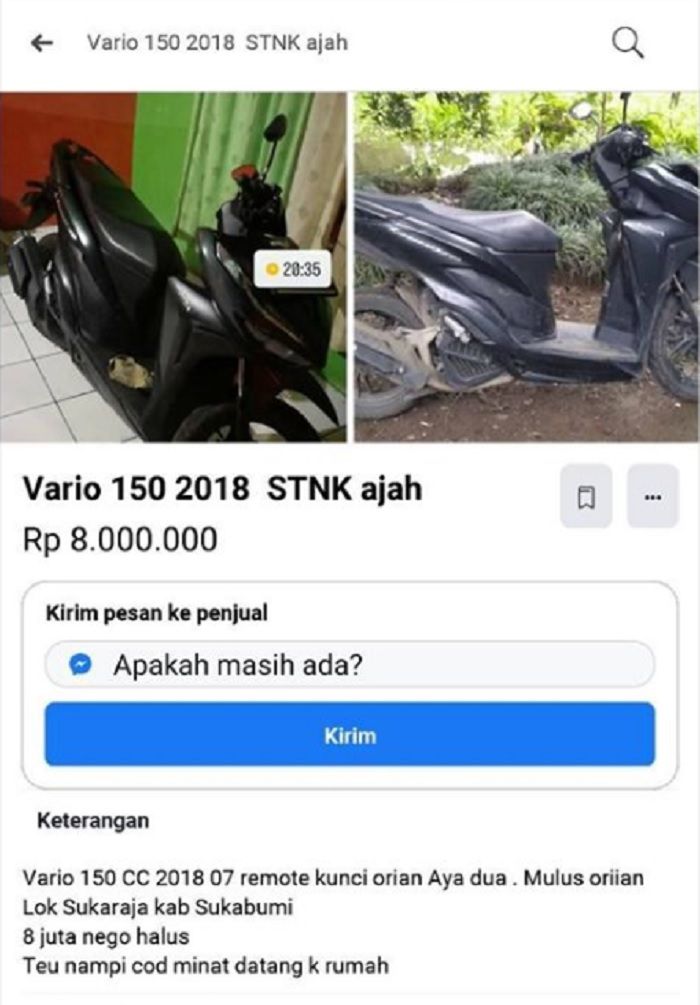The height and width of the screenshot is (1005, 700).
Task: Edit the 'Apakah masih ada?' message field
Action: tap(350, 665)
